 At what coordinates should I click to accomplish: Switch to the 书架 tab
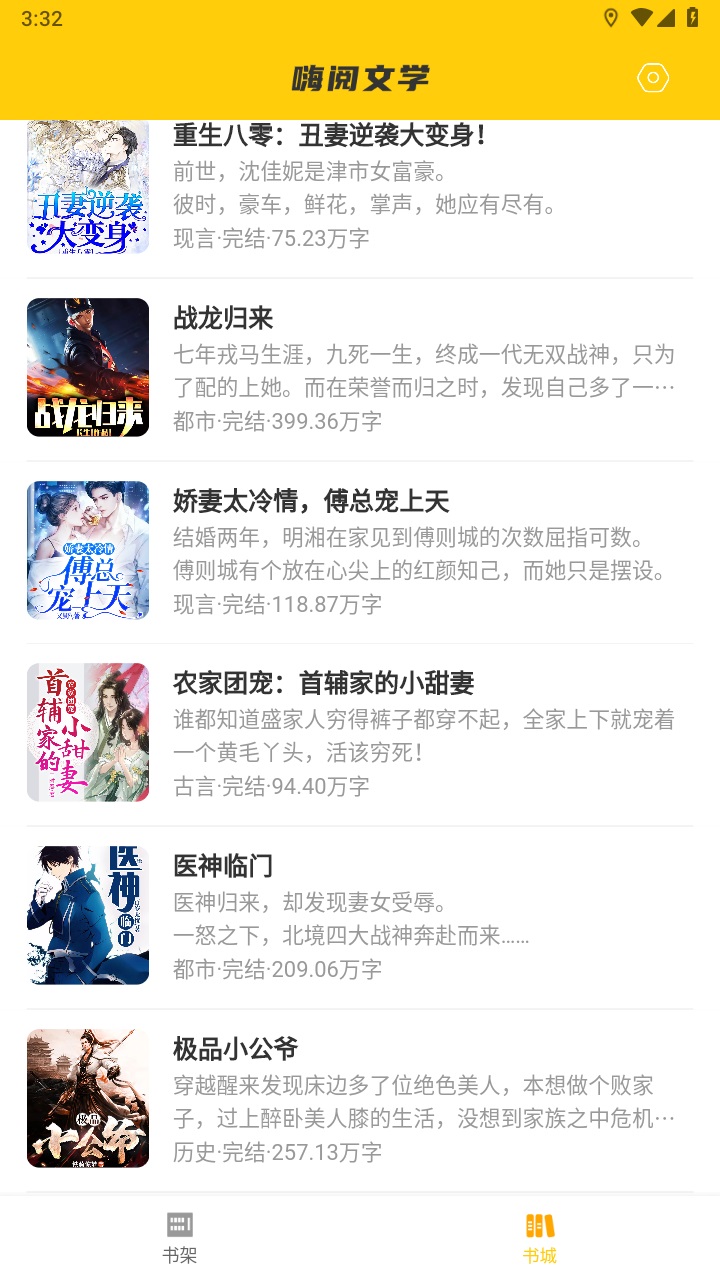coord(180,1238)
